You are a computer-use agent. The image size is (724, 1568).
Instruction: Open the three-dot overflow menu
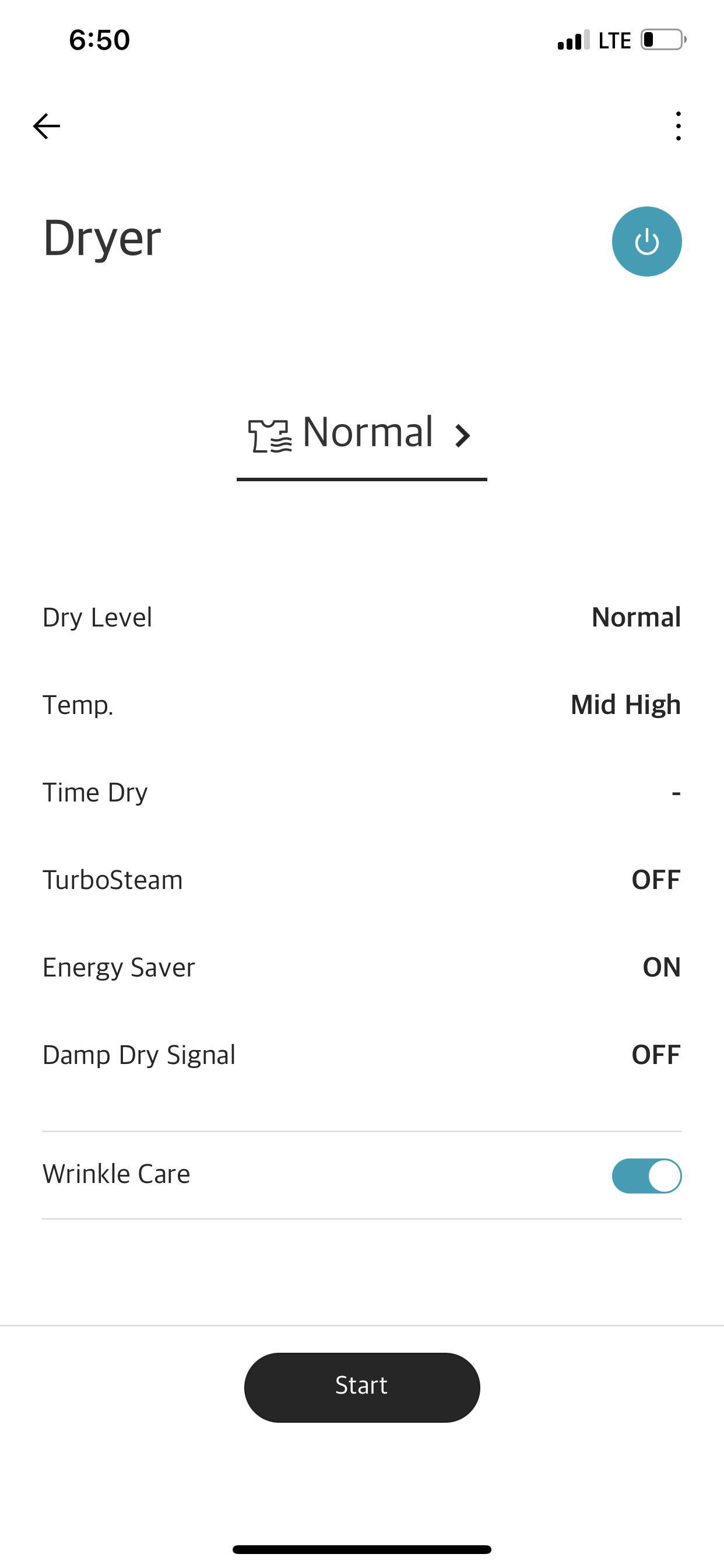point(678,126)
